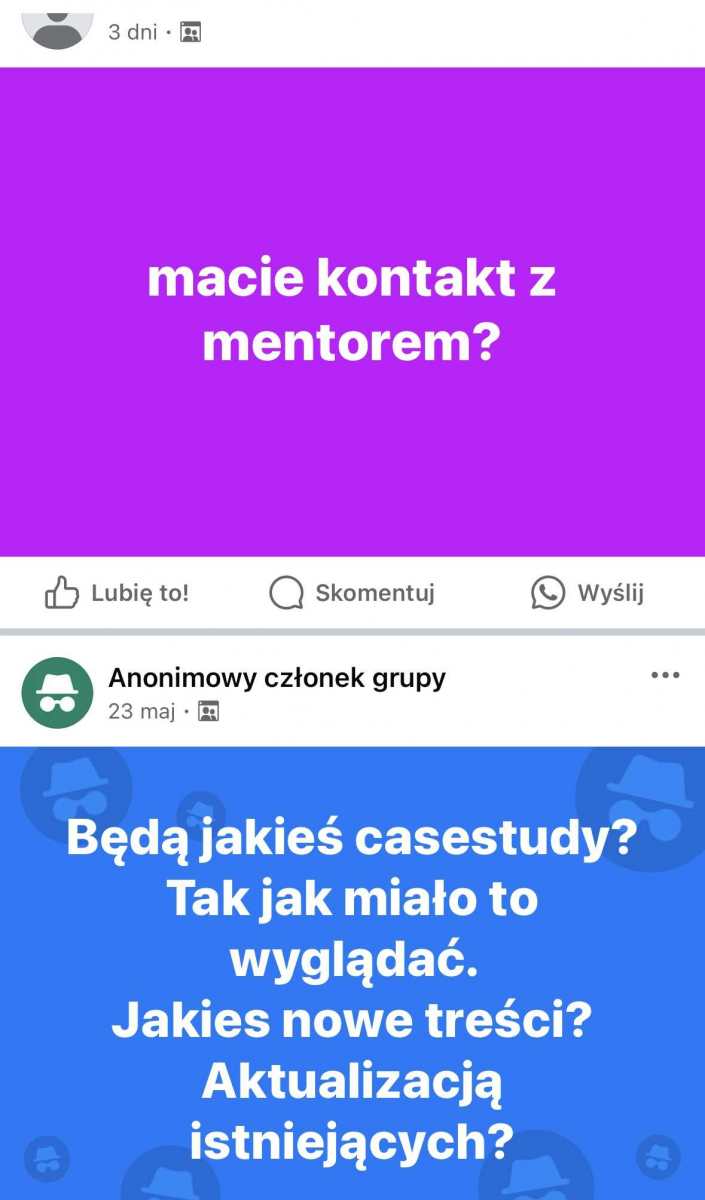Like the purple 'macie kontakt z mentorem?' post
Image resolution: width=705 pixels, height=1200 pixels.
point(117,593)
